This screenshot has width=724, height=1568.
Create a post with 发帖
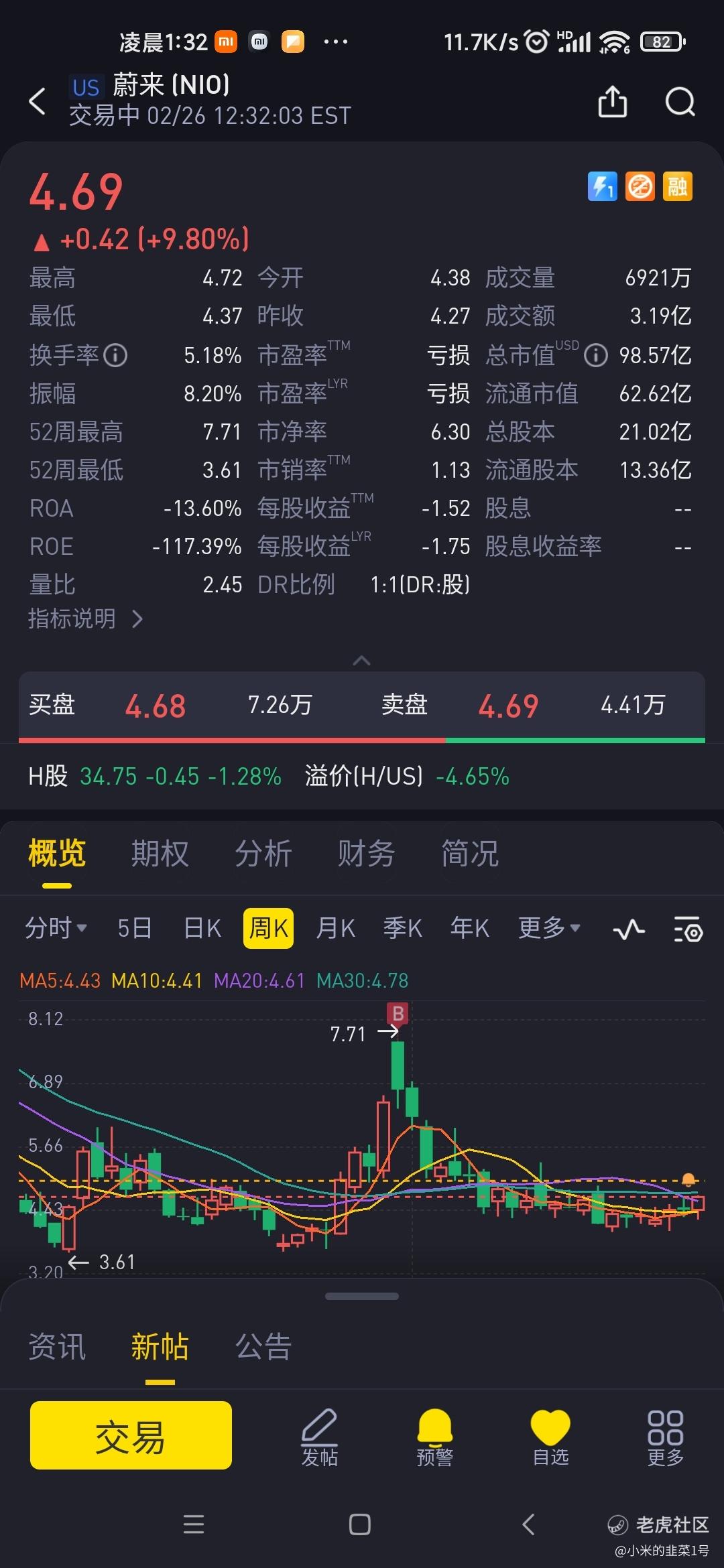tap(319, 1437)
